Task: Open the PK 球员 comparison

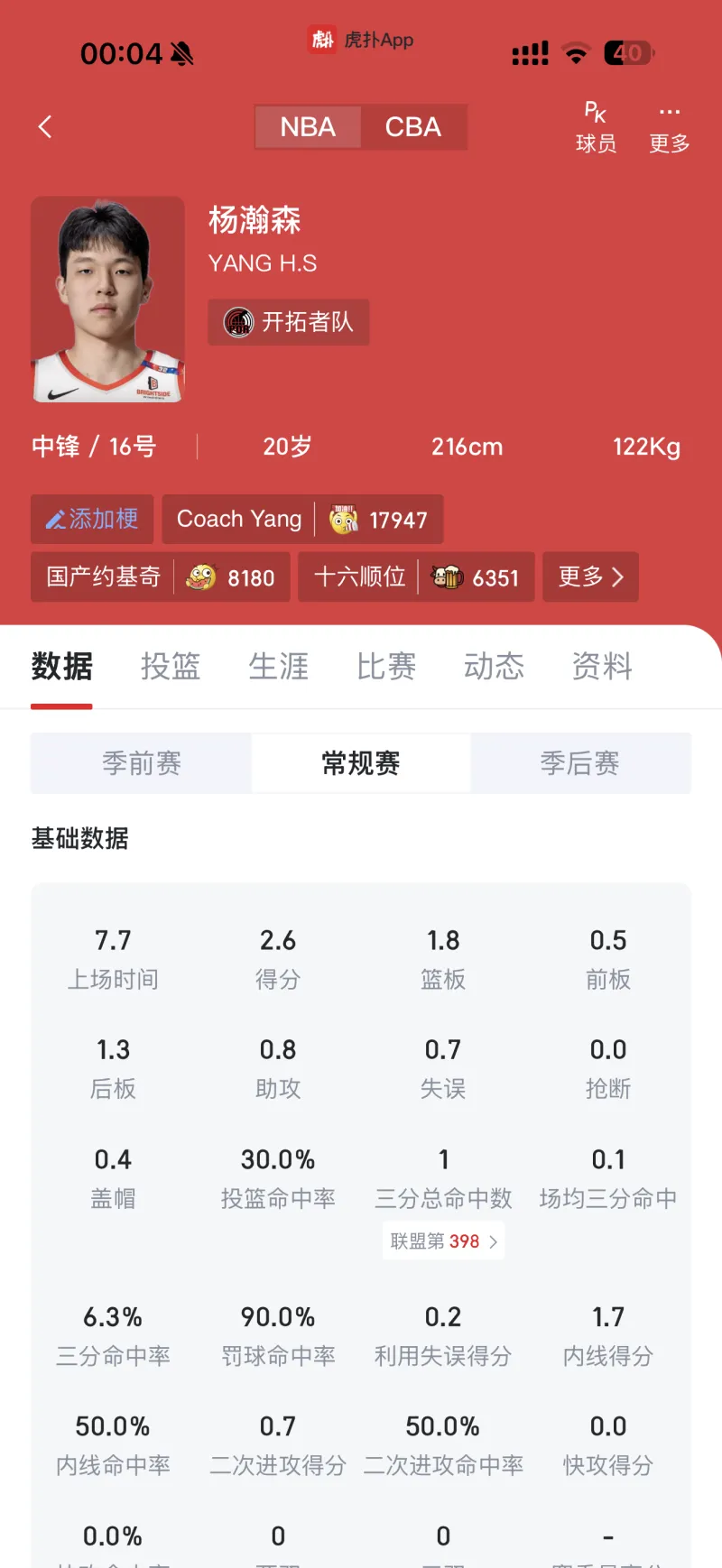Action: click(x=596, y=128)
